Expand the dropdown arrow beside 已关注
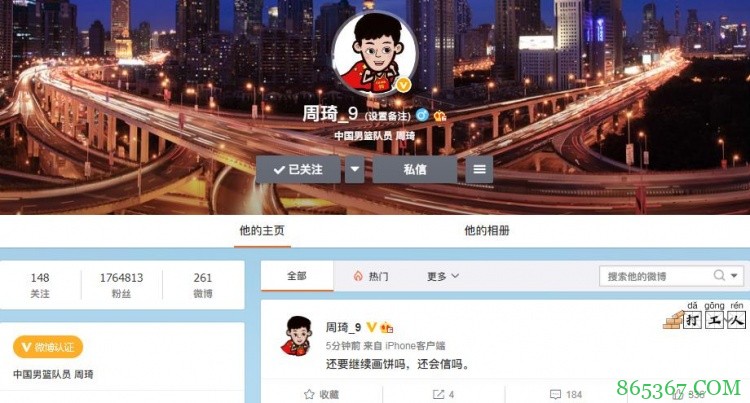The width and height of the screenshot is (750, 403). tap(354, 170)
